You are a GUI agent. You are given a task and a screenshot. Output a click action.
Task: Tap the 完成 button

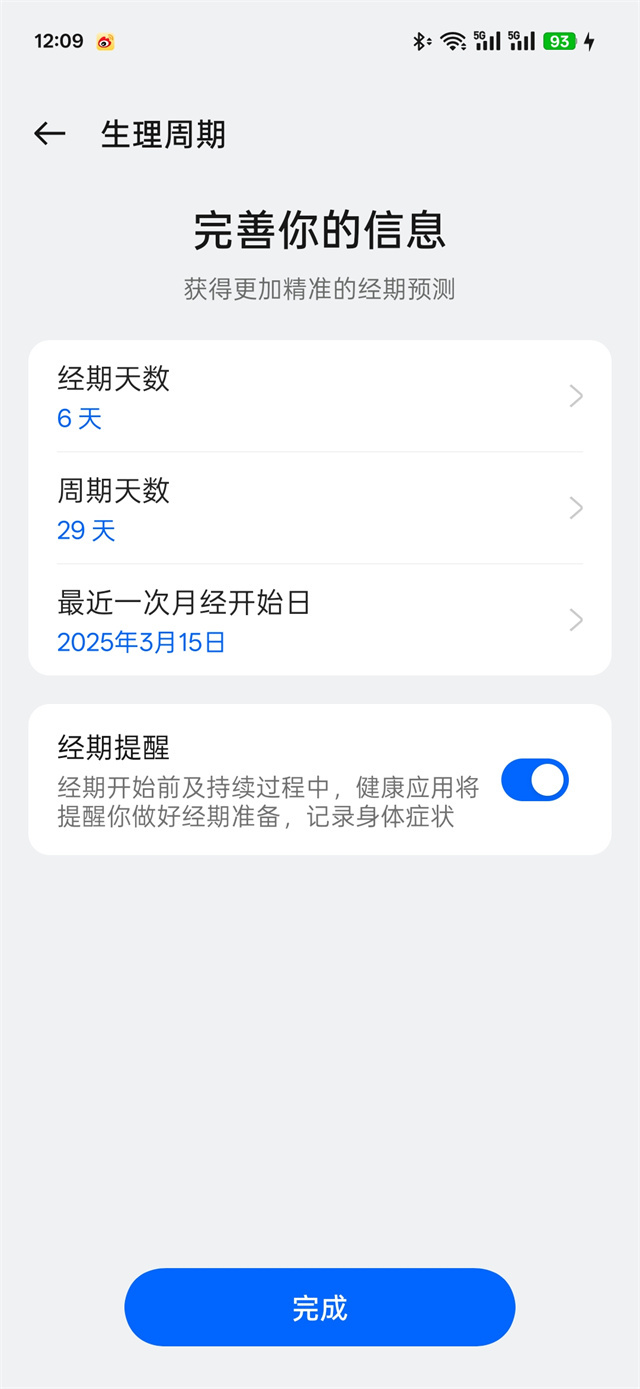319,1307
